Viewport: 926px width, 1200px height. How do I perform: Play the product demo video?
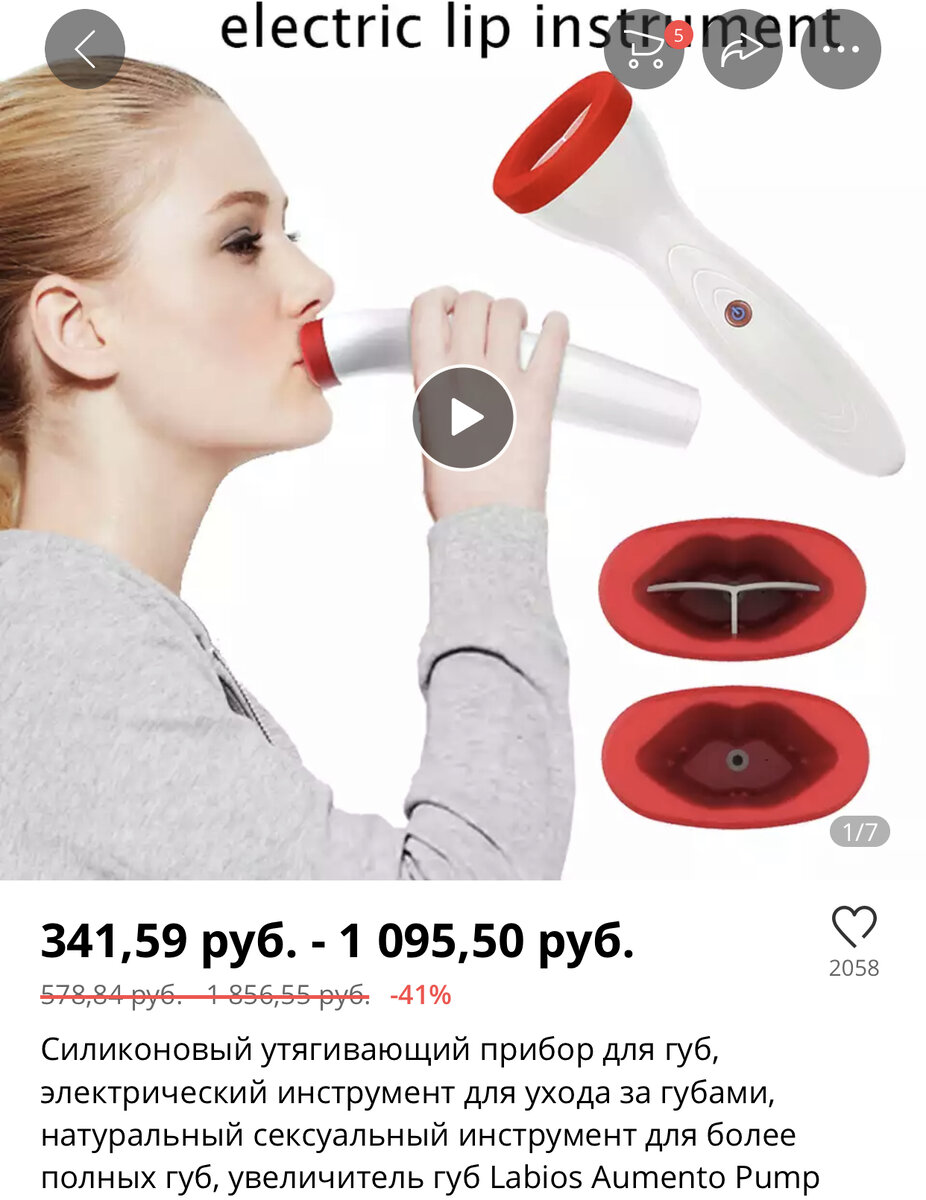463,419
